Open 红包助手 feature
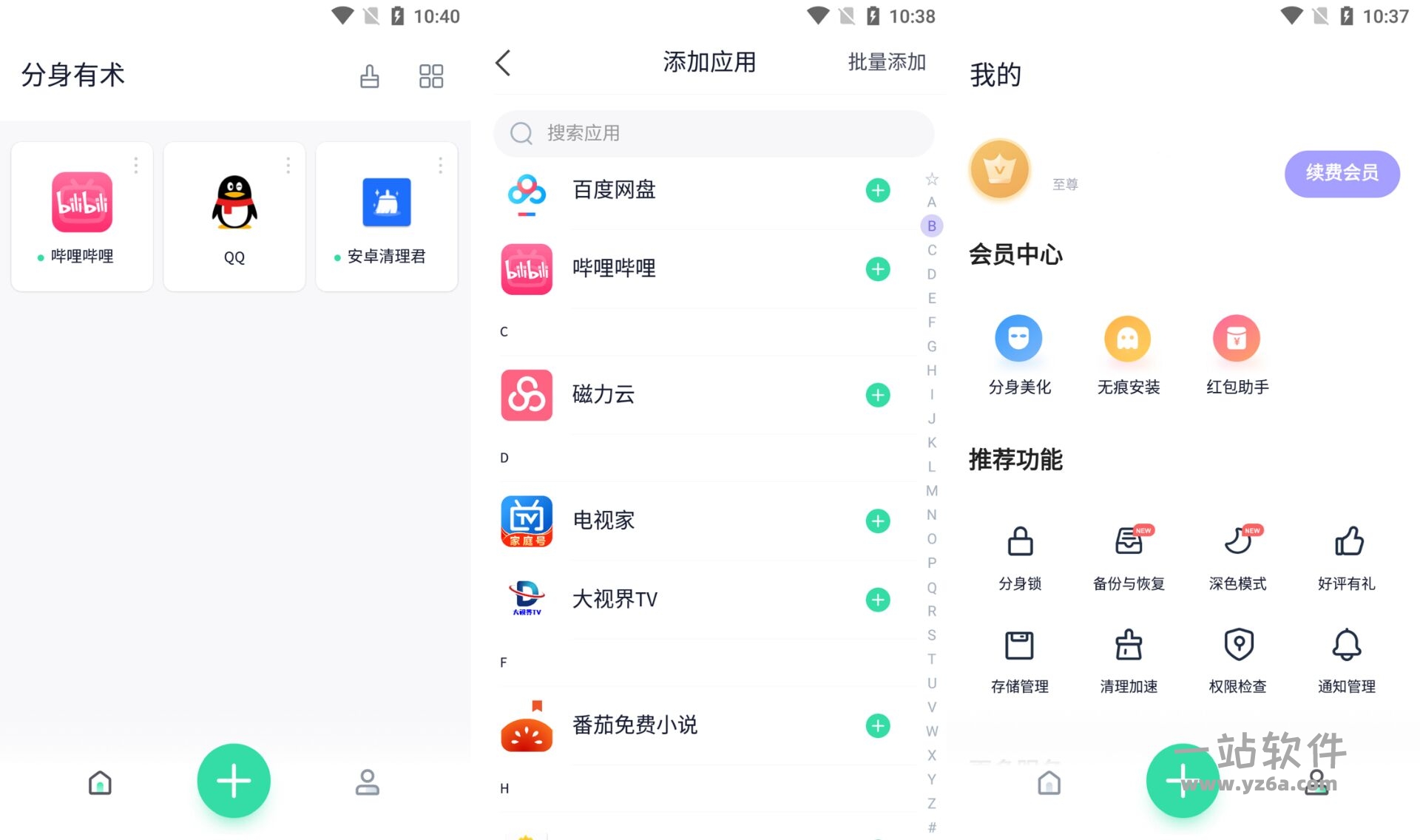 click(1237, 353)
